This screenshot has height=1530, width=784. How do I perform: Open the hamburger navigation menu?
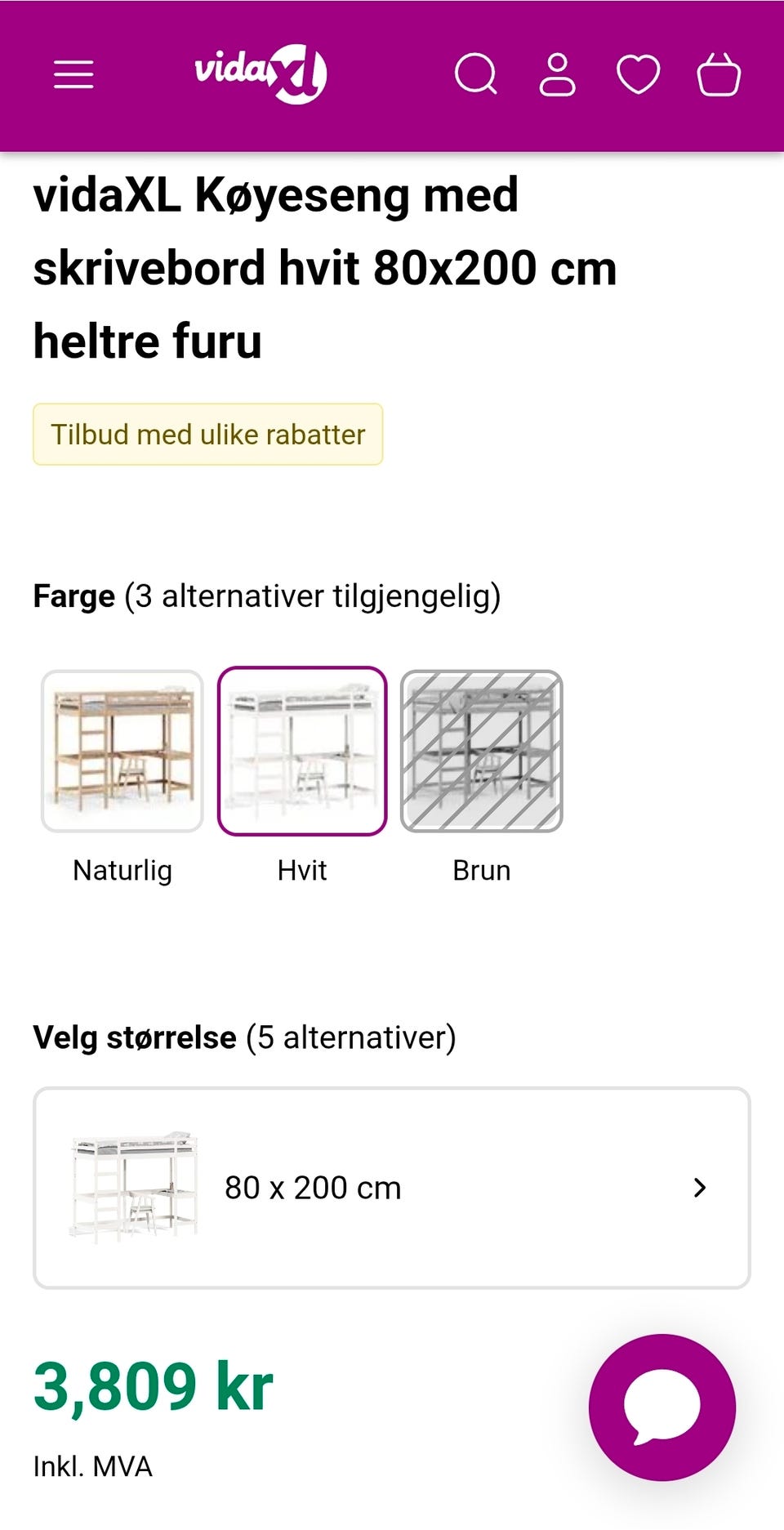pyautogui.click(x=74, y=74)
